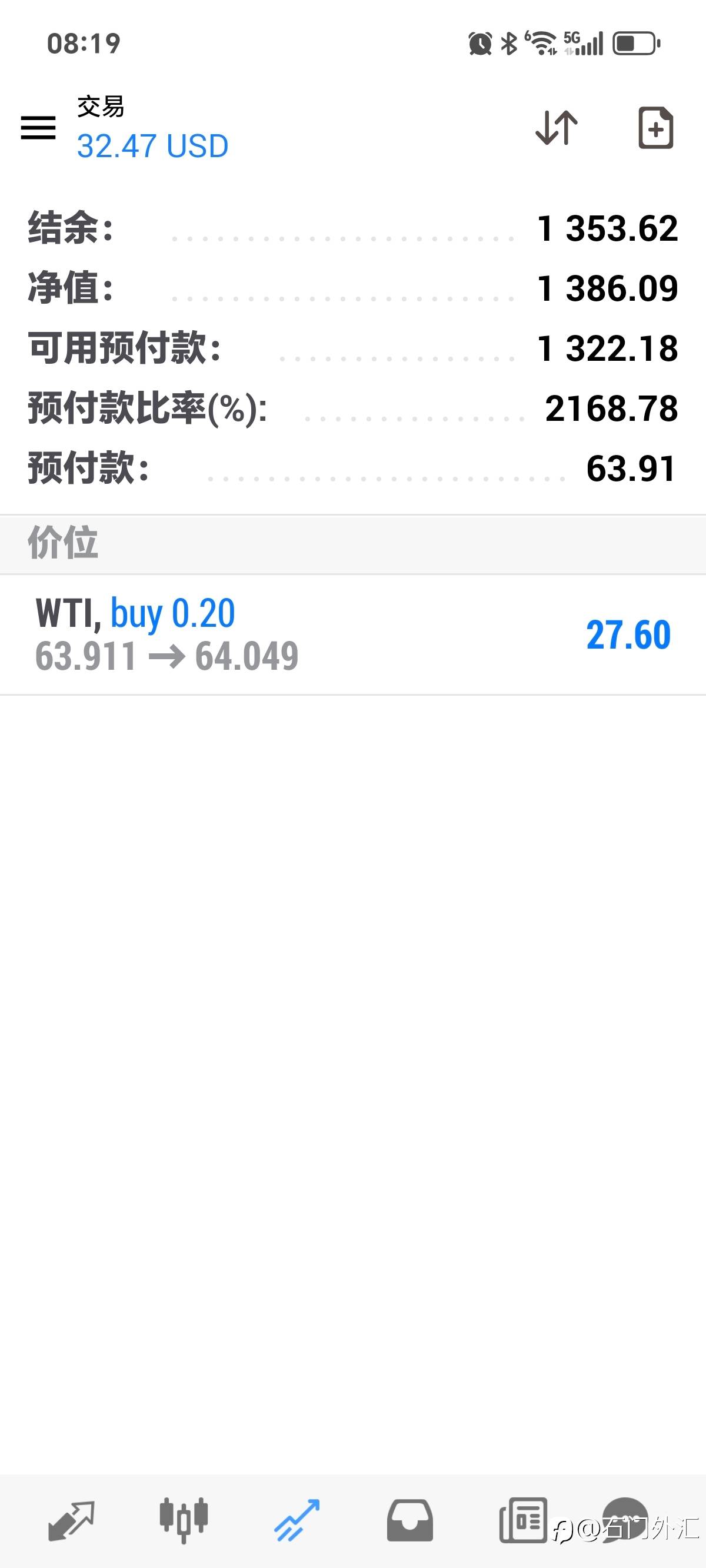Select the trade tab with trend arrows
This screenshot has width=706, height=1568.
[297, 1520]
